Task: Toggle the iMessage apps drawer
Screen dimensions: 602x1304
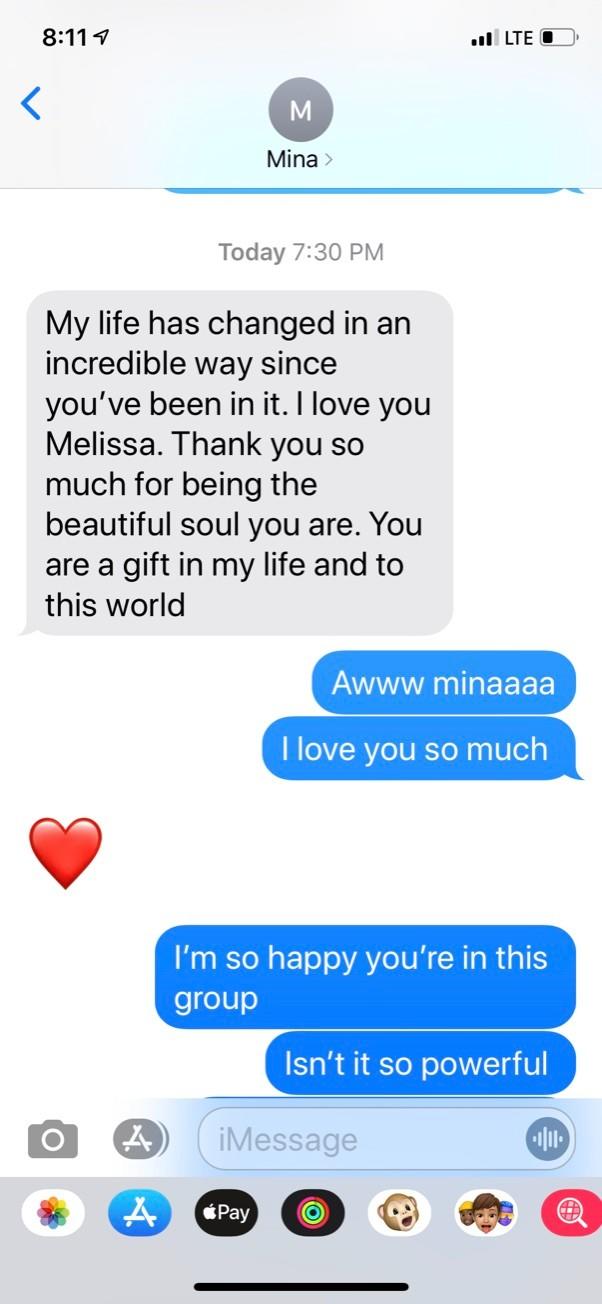Action: [140, 1139]
